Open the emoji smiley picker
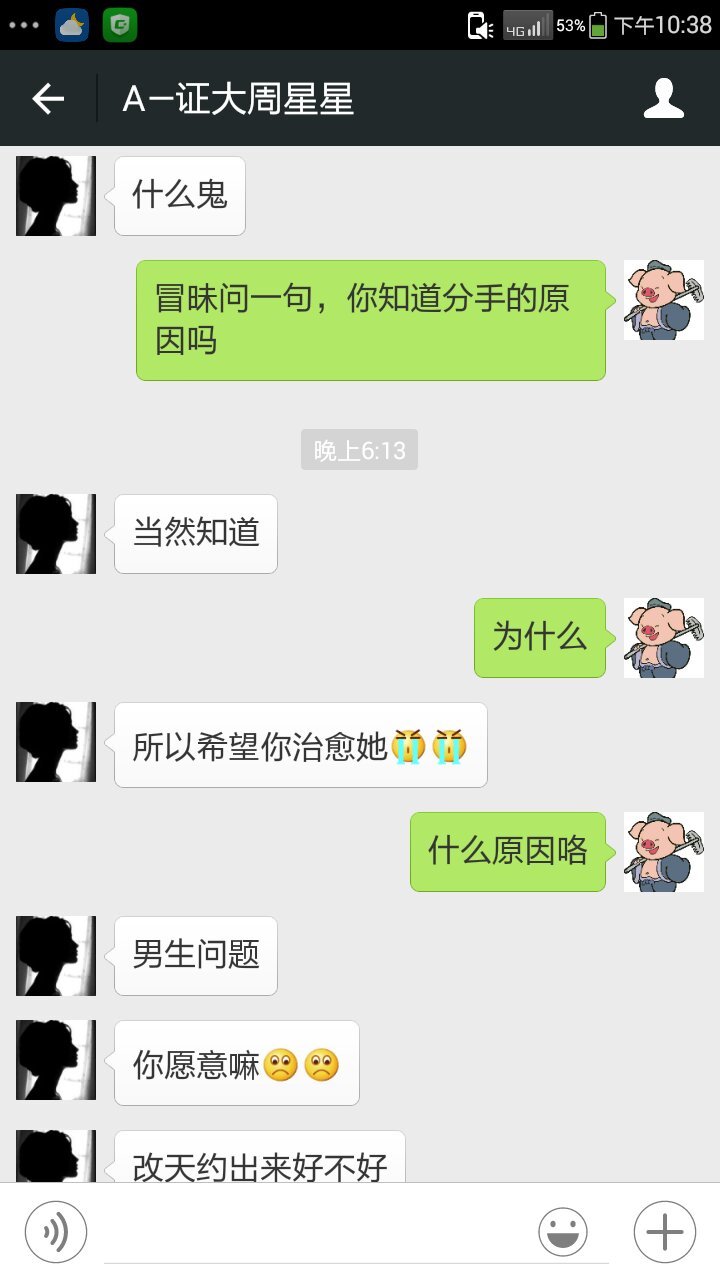Viewport: 720px width, 1280px height. pos(563,1232)
